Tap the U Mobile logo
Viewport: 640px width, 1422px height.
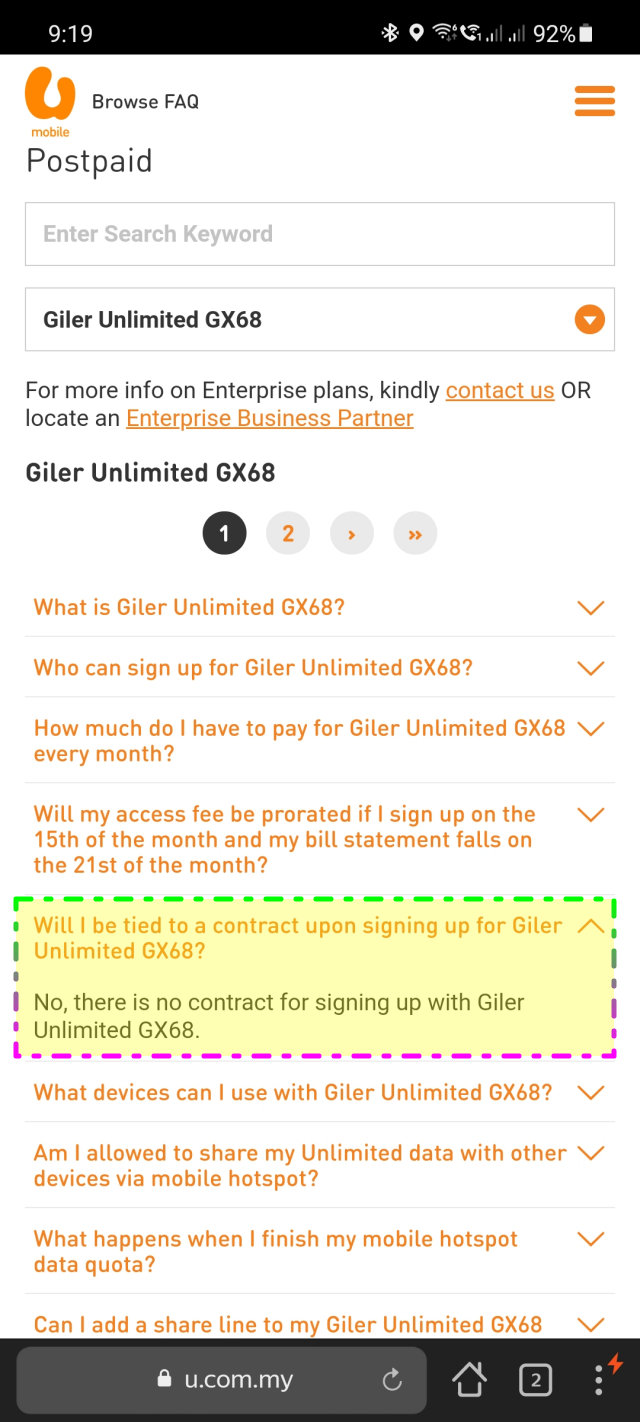click(50, 101)
